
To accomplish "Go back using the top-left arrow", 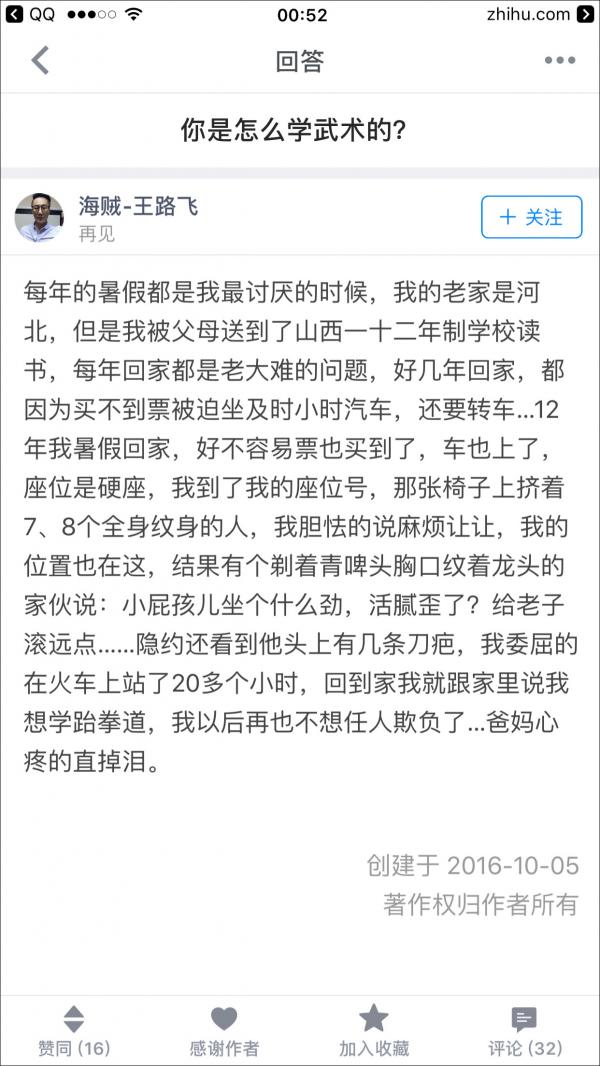I will 40,61.
